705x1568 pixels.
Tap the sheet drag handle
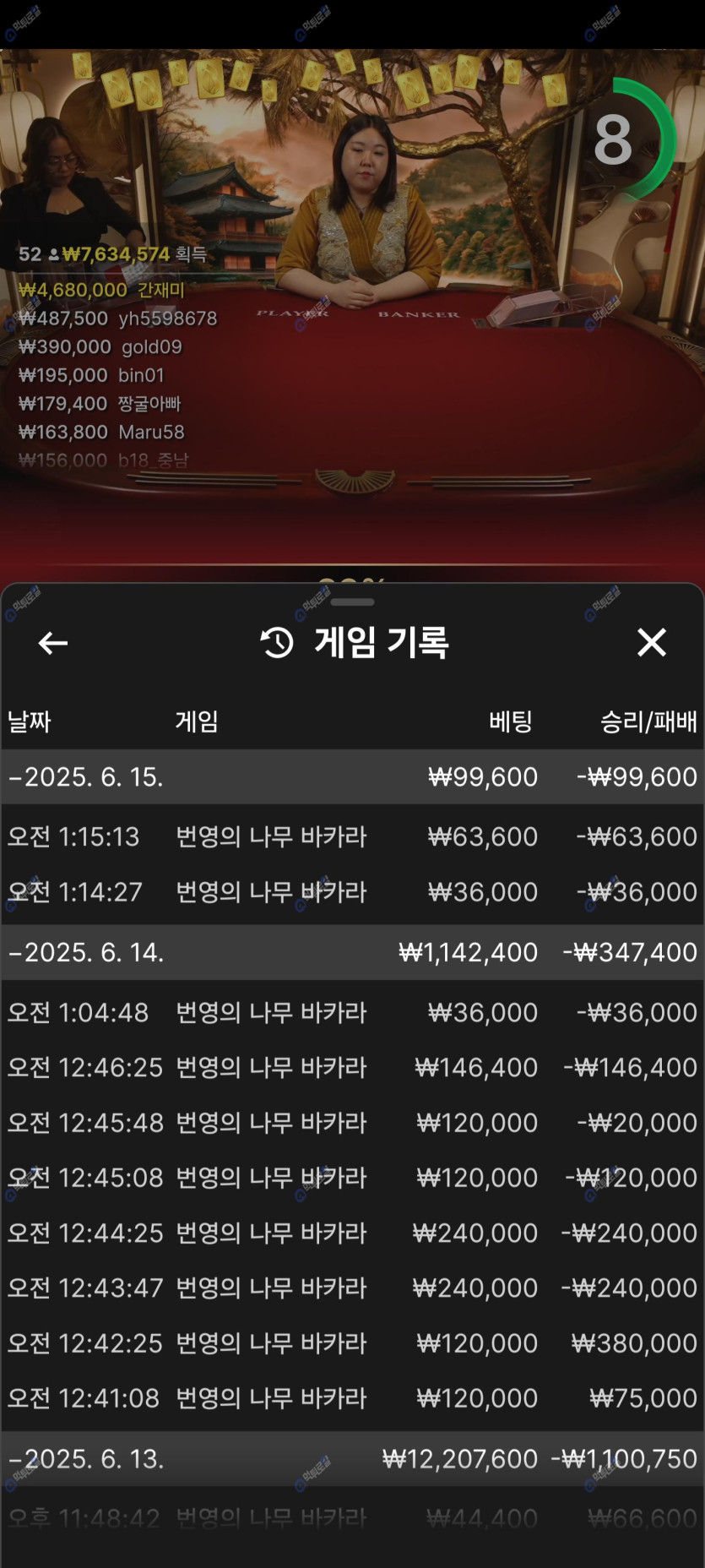point(352,602)
